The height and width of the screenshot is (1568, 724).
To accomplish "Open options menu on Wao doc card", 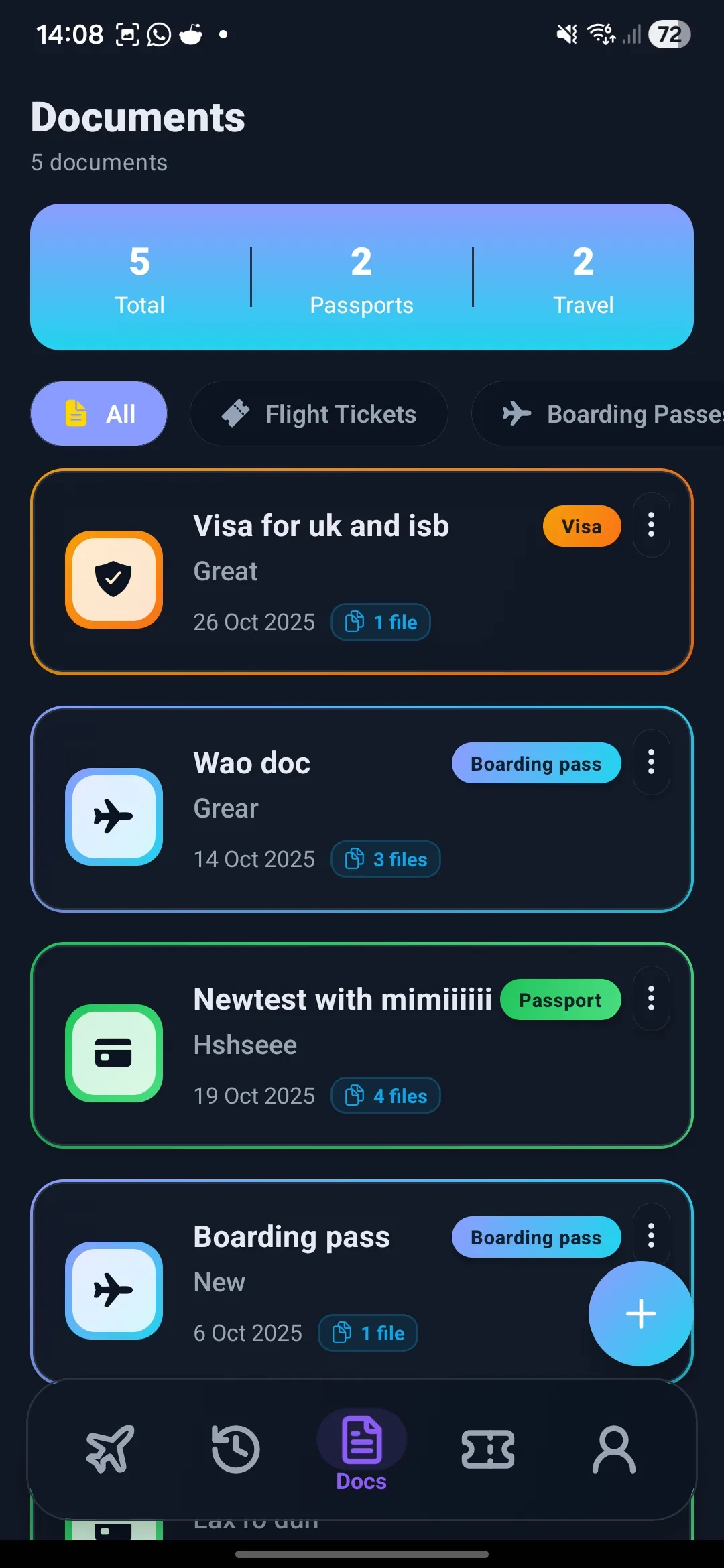I will pos(651,763).
